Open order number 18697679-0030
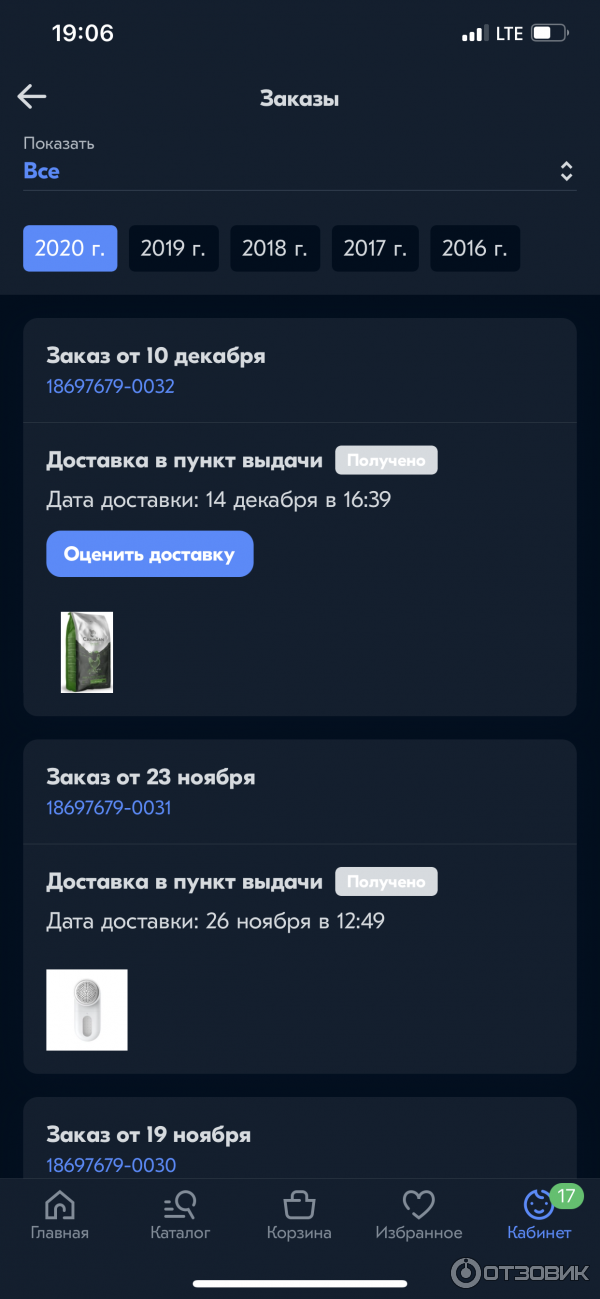The width and height of the screenshot is (600, 1299). pyautogui.click(x=110, y=1165)
